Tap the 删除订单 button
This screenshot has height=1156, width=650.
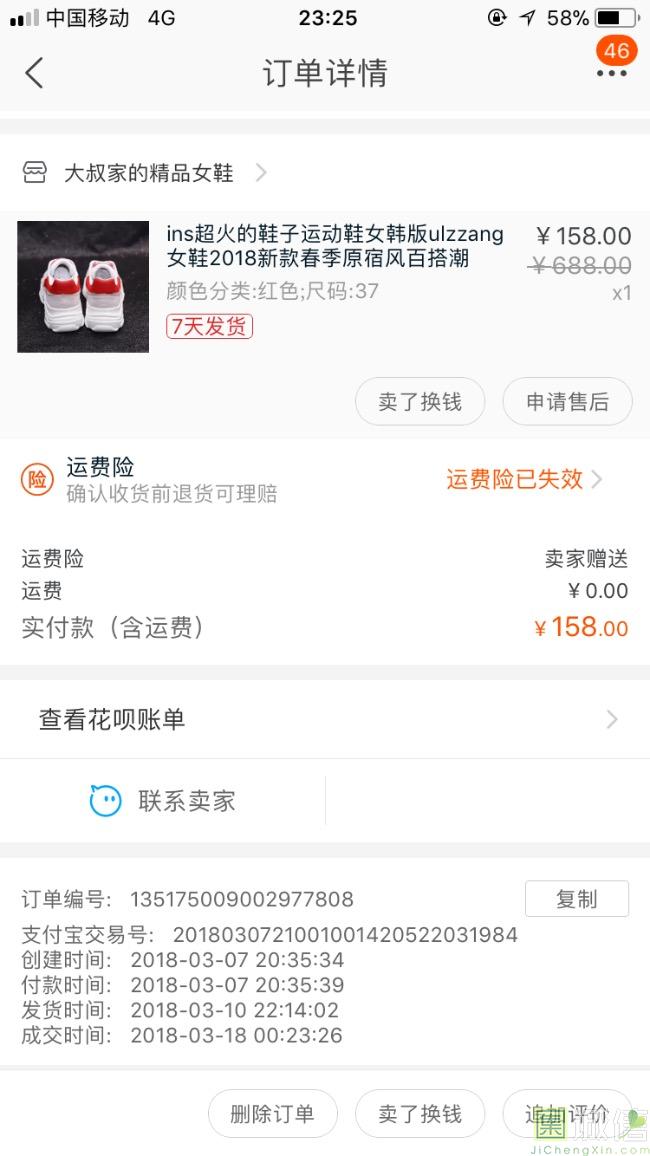(272, 1114)
